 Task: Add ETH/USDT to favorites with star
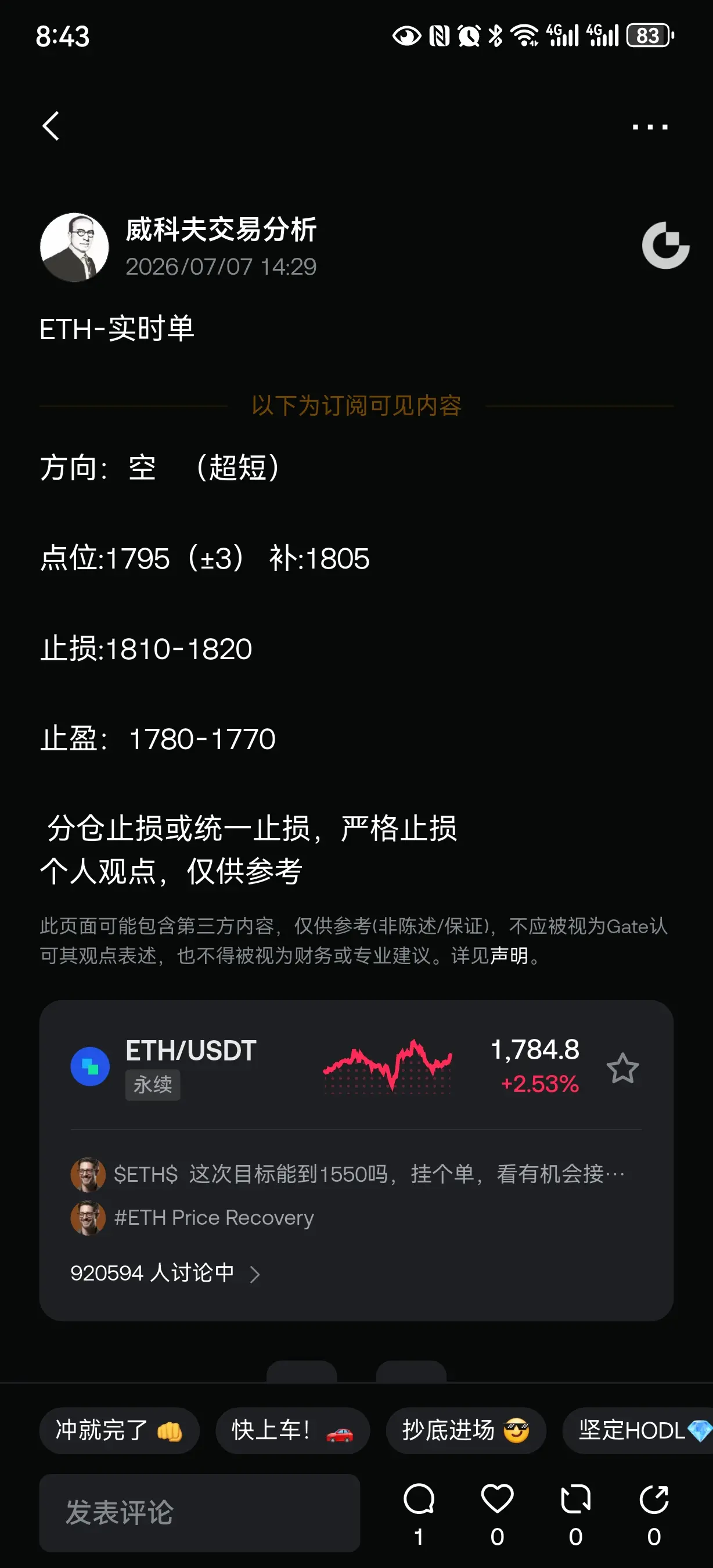click(622, 1068)
